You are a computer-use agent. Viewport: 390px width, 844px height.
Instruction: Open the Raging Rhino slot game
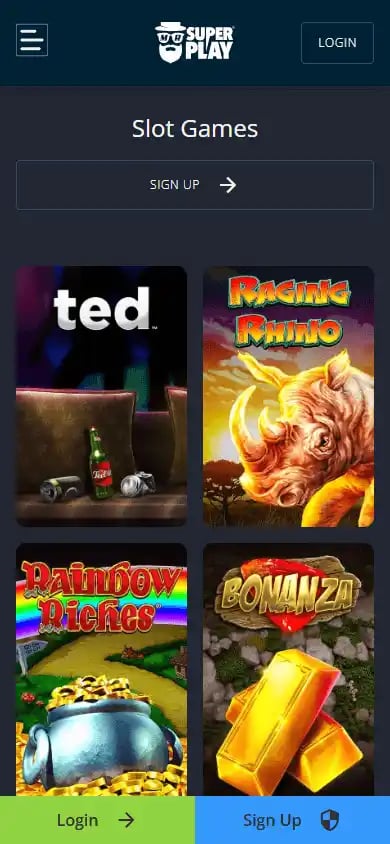click(x=288, y=396)
